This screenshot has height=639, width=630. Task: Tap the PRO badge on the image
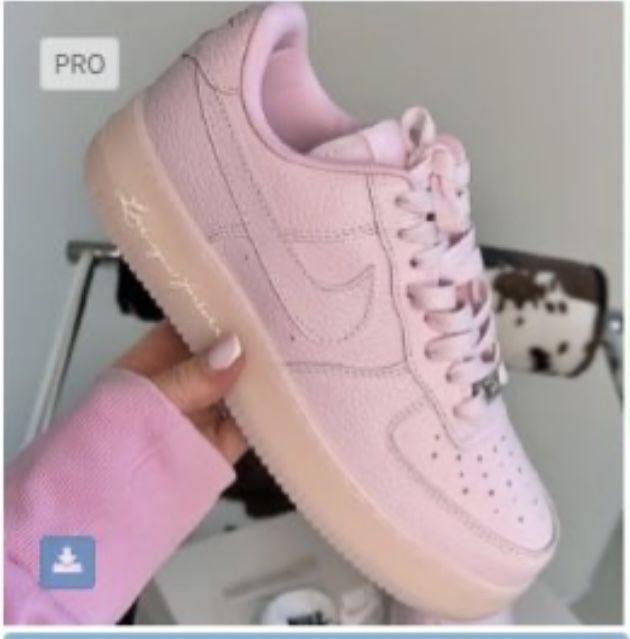(79, 65)
